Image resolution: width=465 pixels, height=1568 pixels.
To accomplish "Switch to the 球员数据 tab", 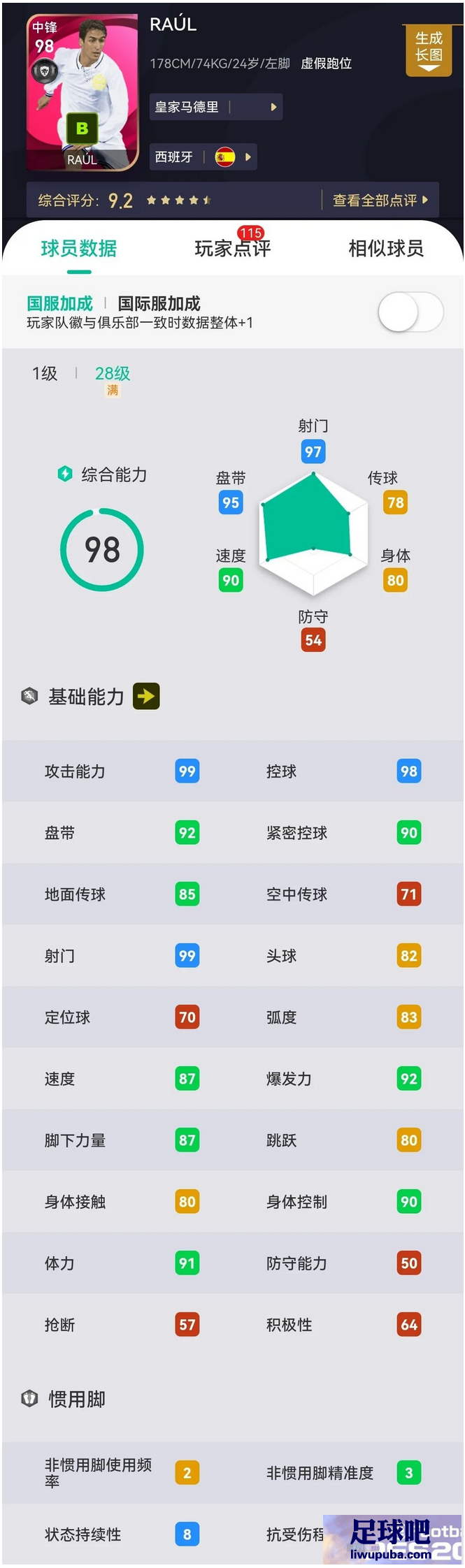I will pyautogui.click(x=79, y=249).
